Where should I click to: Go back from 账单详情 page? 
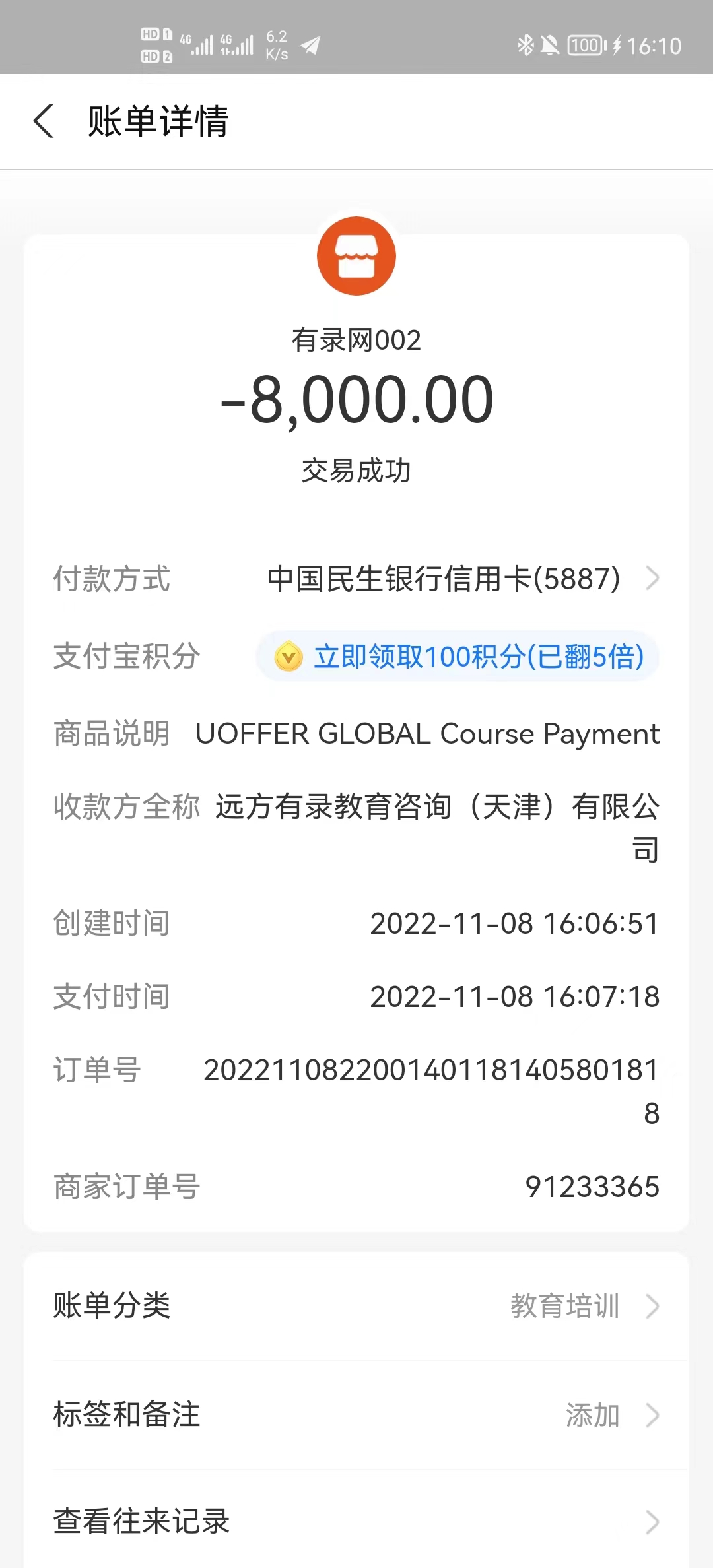tap(44, 121)
